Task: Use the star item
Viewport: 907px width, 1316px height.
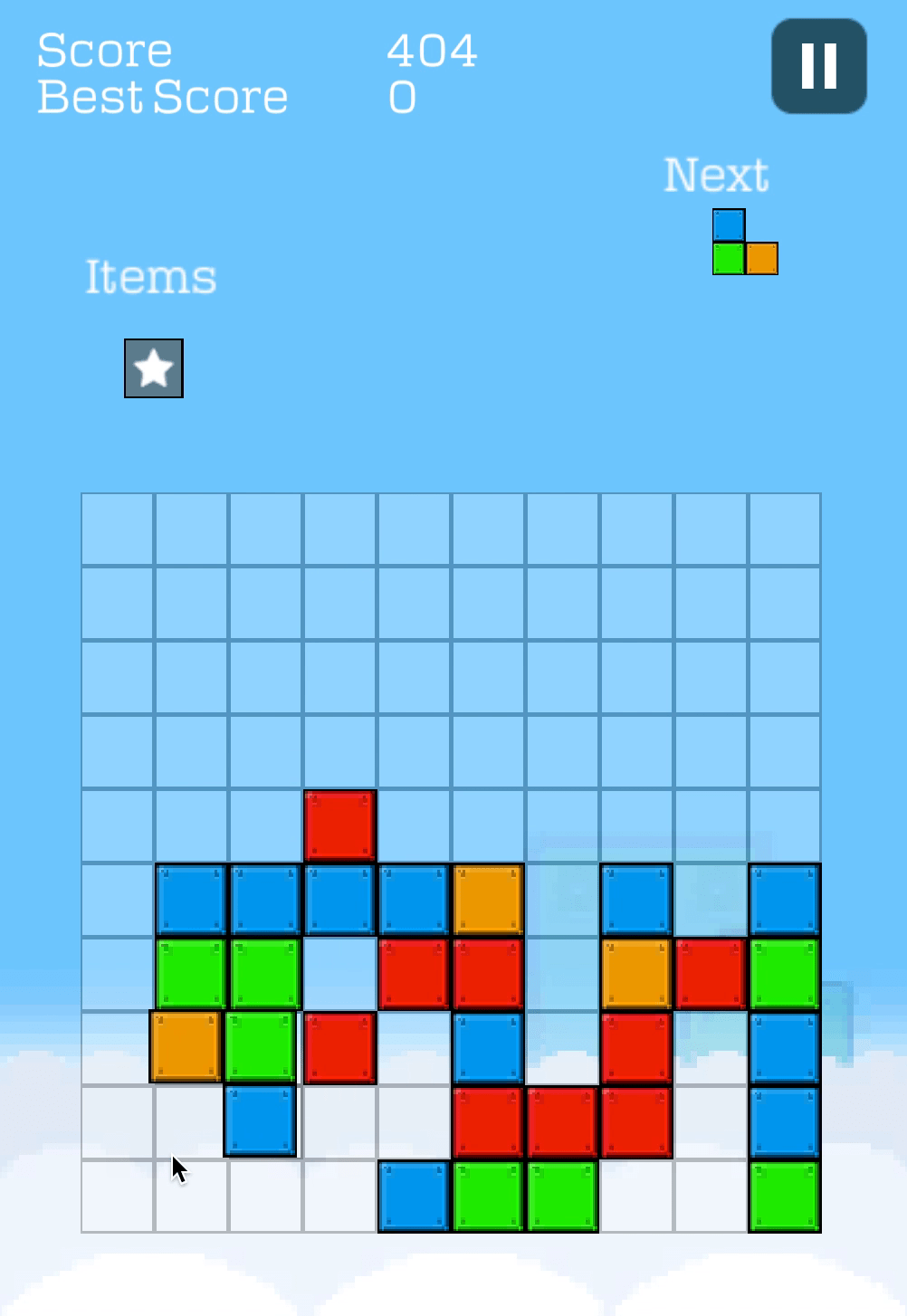Action: click(154, 368)
